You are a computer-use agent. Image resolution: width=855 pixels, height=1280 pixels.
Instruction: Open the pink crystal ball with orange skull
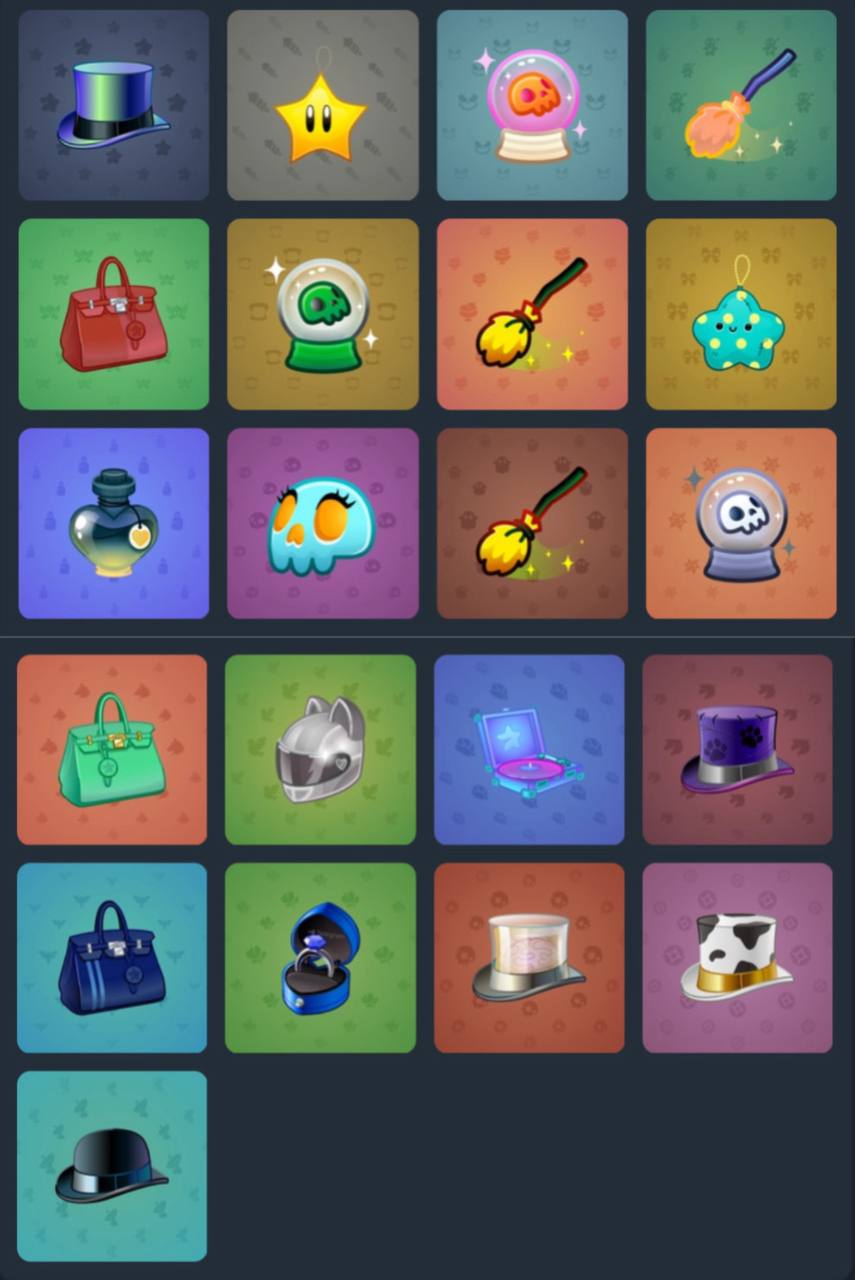pos(532,105)
